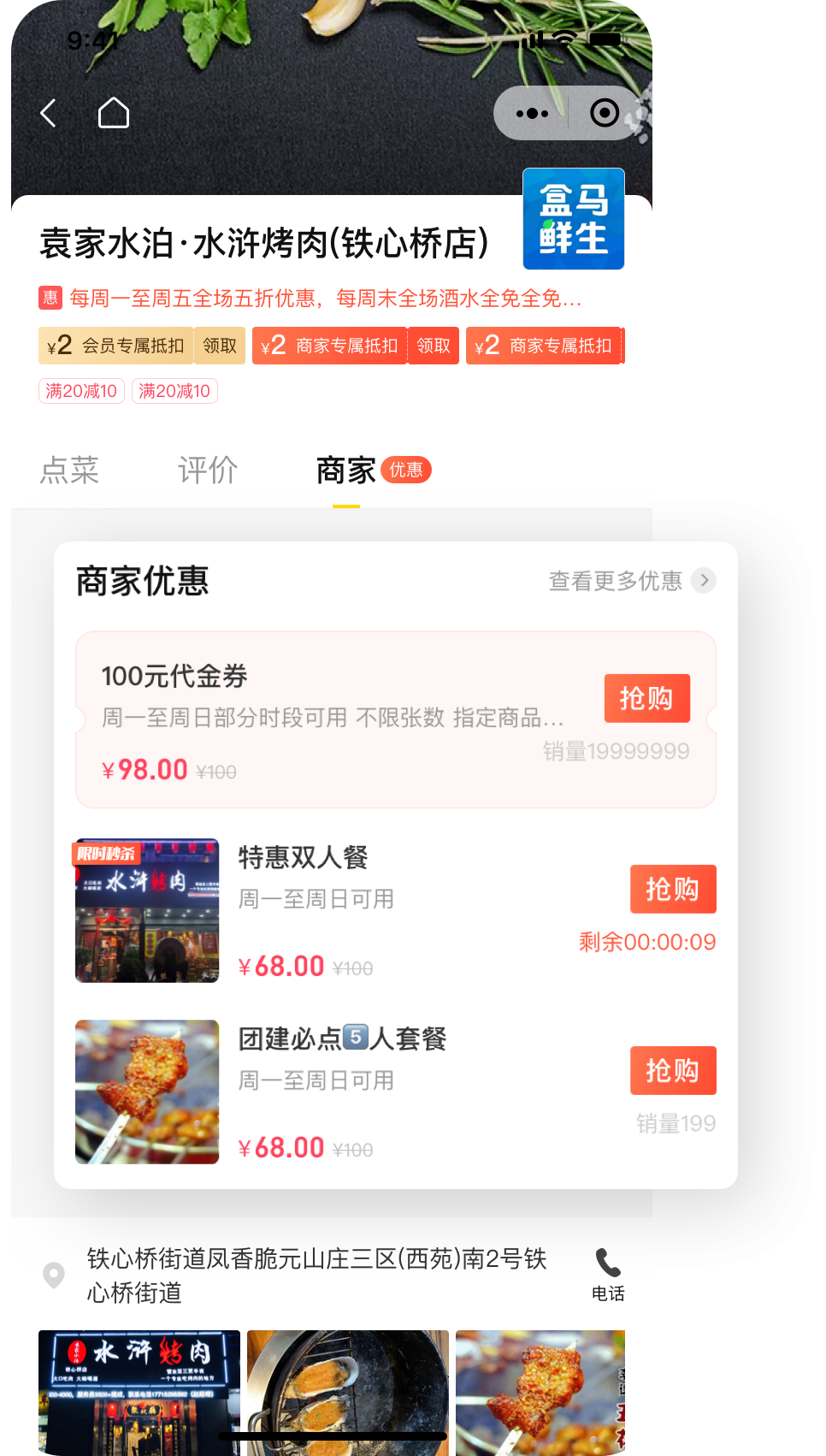Open the mini-program more options menu
The height and width of the screenshot is (1456, 826).
(x=533, y=113)
